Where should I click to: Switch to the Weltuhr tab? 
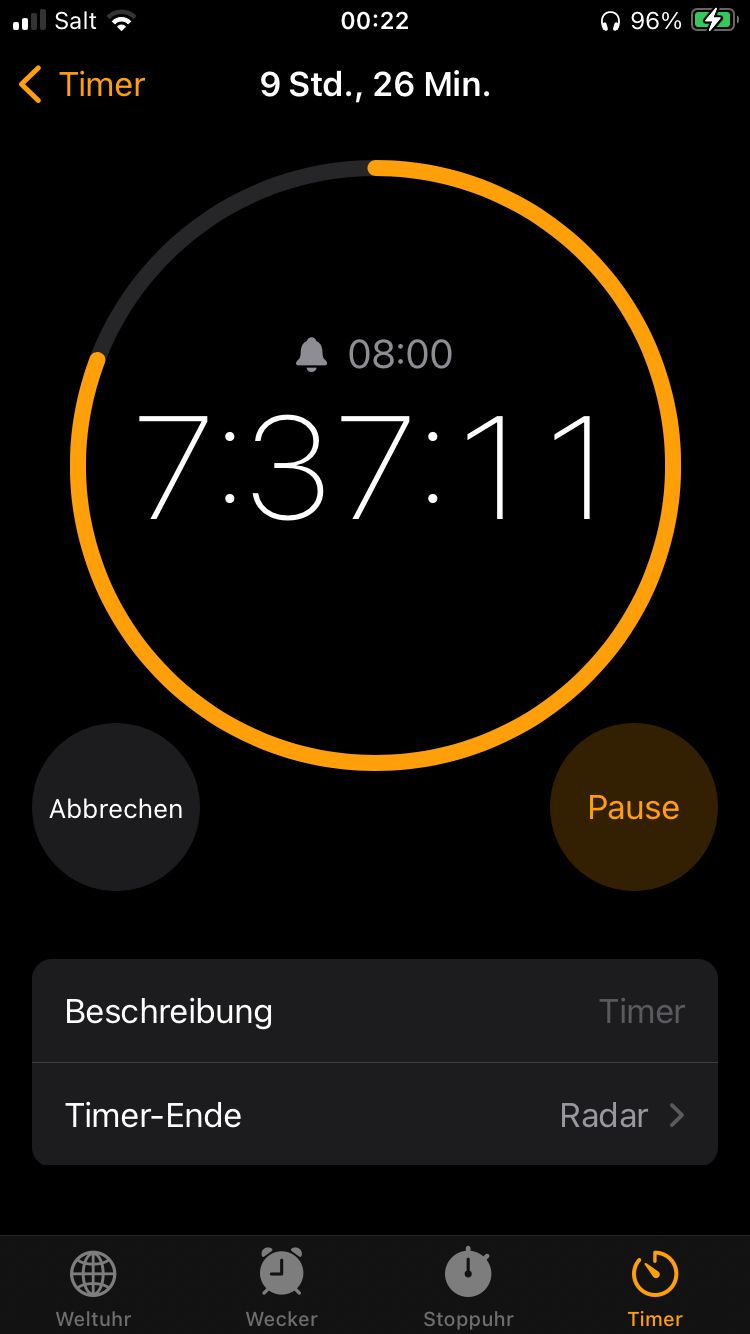tap(93, 1289)
